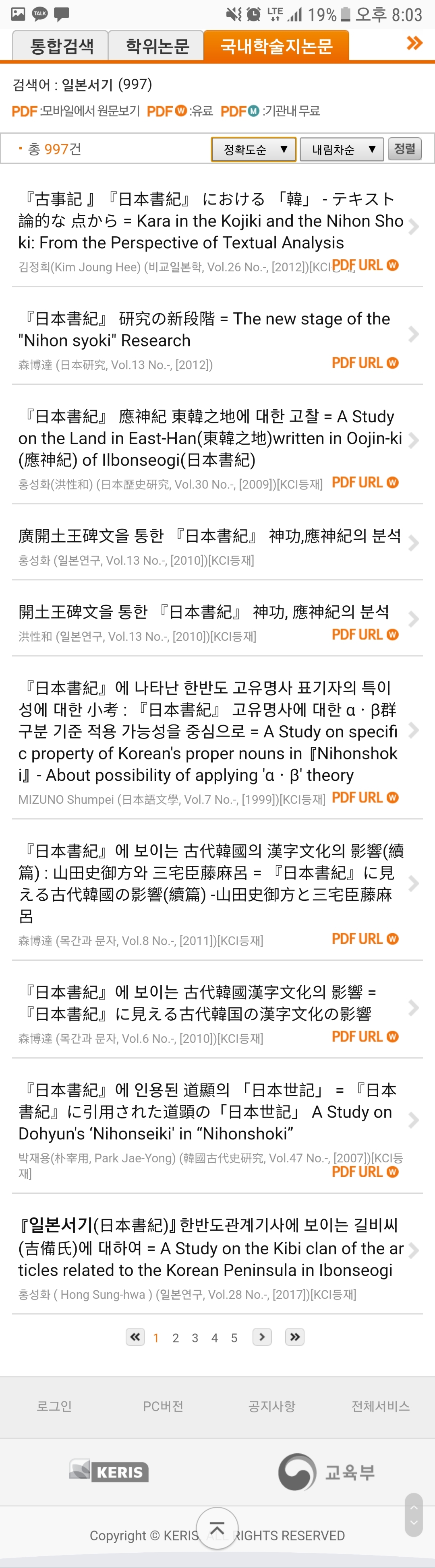The height and width of the screenshot is (1568, 435).
Task: Tap the 정렬 sort button
Action: (x=404, y=149)
